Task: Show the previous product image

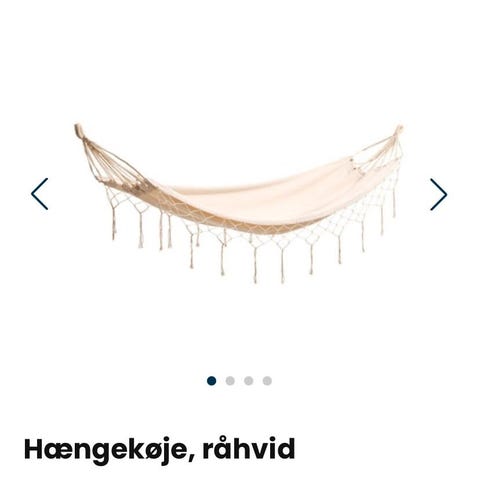Action: (40, 194)
